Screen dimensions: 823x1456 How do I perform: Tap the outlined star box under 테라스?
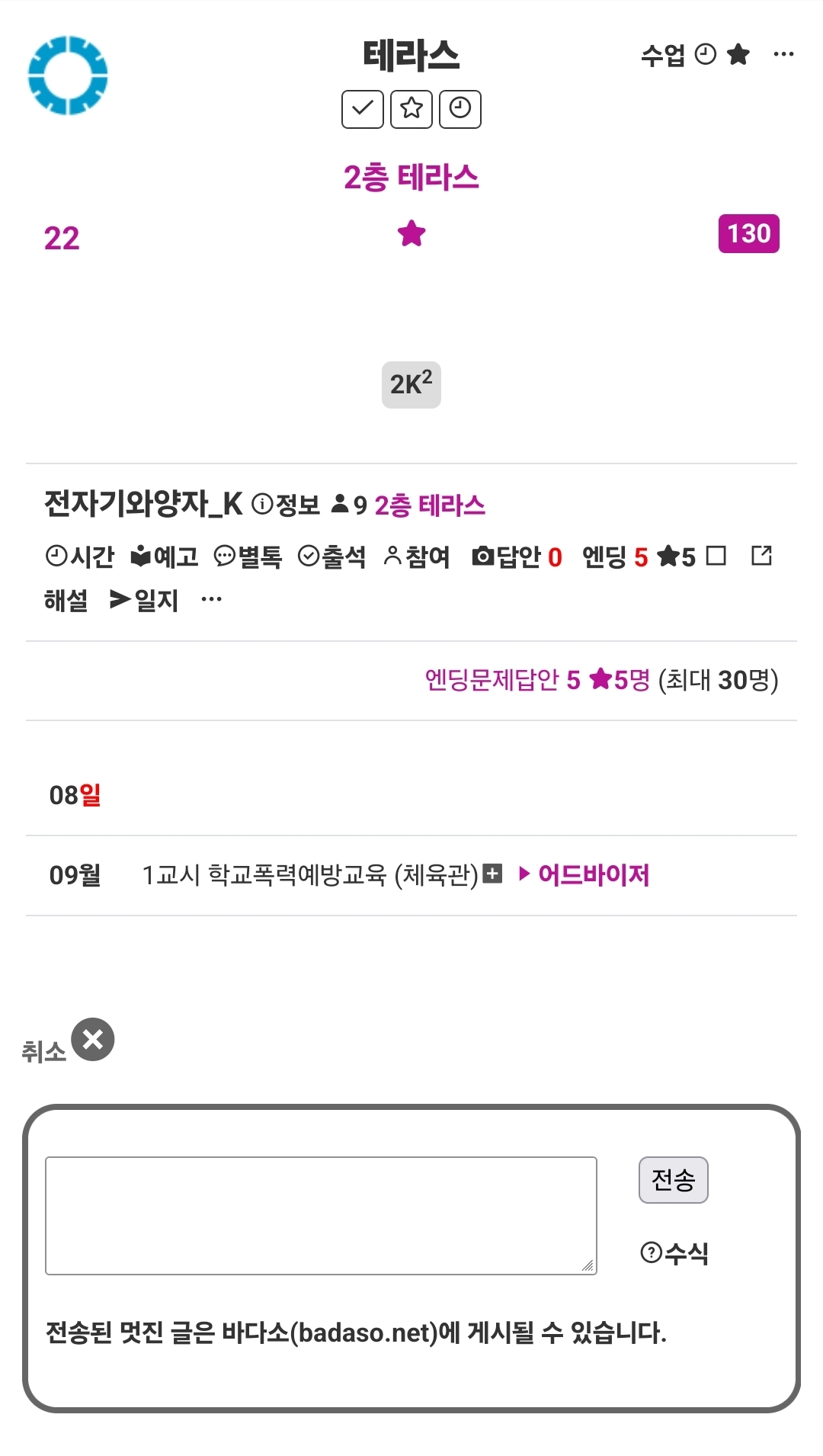coord(411,109)
